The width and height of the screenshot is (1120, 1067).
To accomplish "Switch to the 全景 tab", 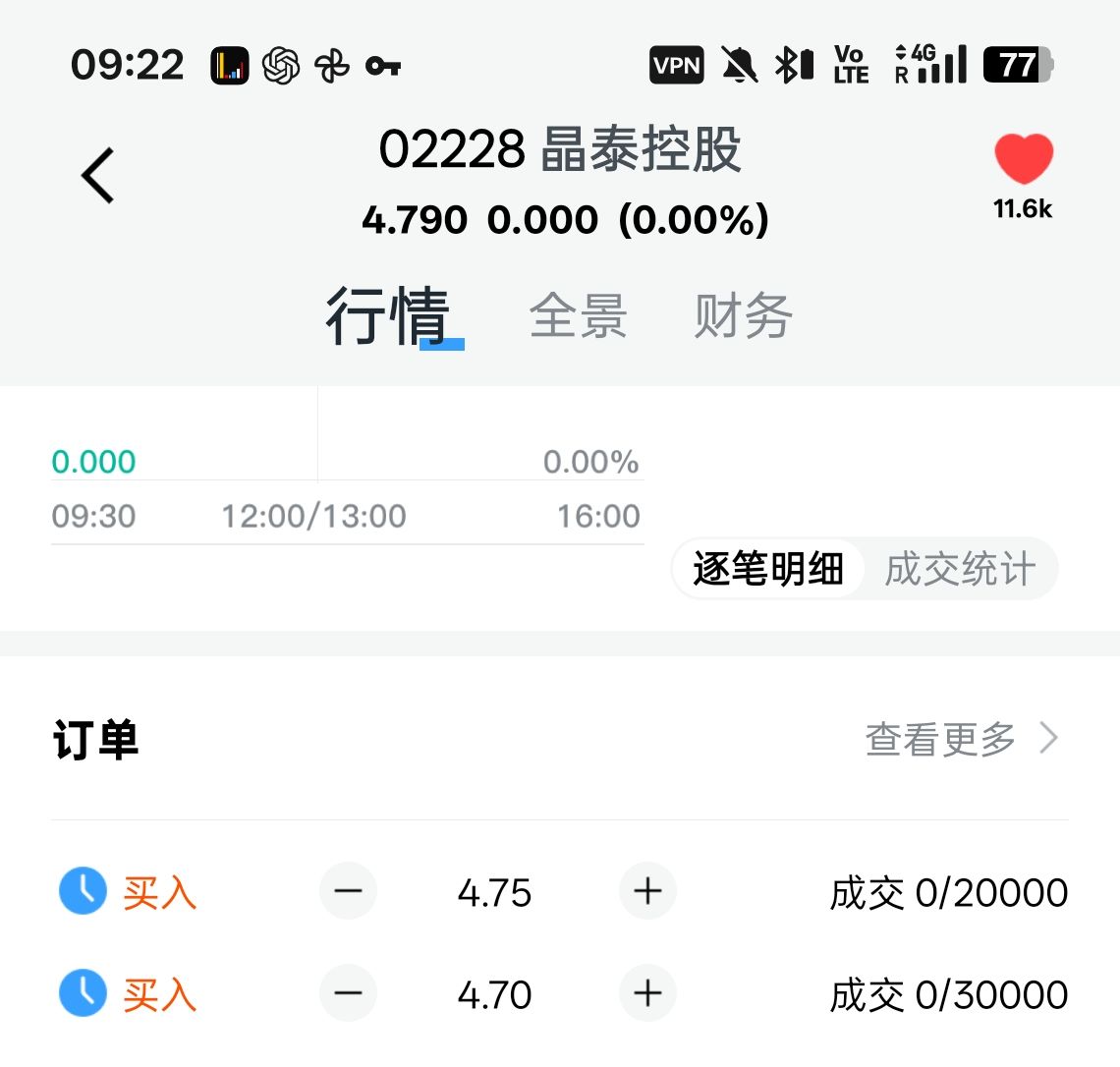I will pos(578,316).
